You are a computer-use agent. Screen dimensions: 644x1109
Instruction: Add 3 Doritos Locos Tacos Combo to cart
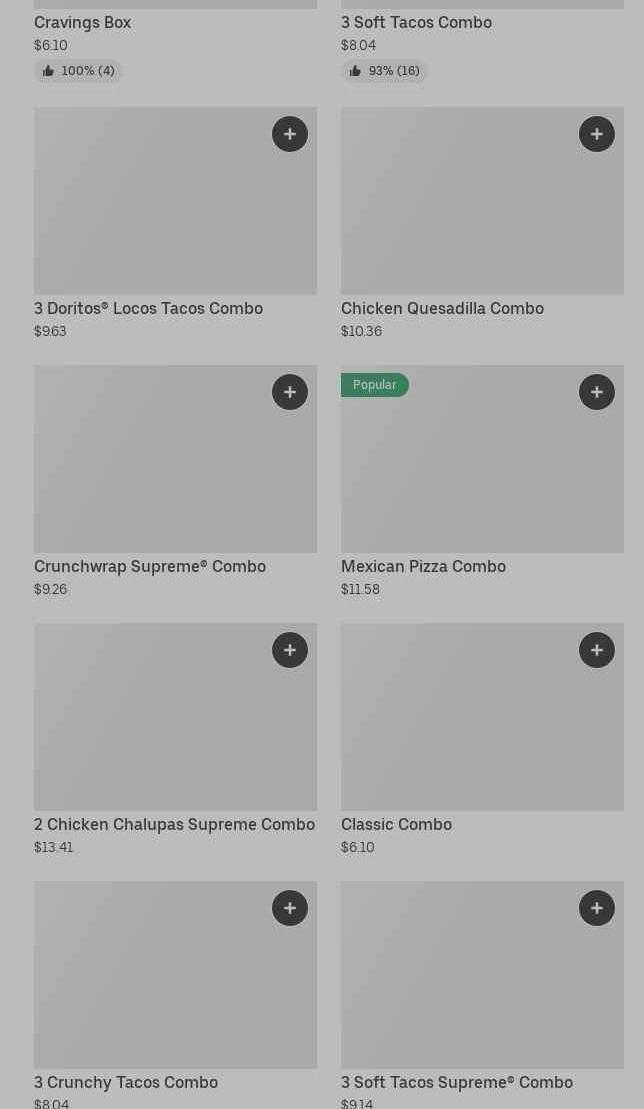290,134
